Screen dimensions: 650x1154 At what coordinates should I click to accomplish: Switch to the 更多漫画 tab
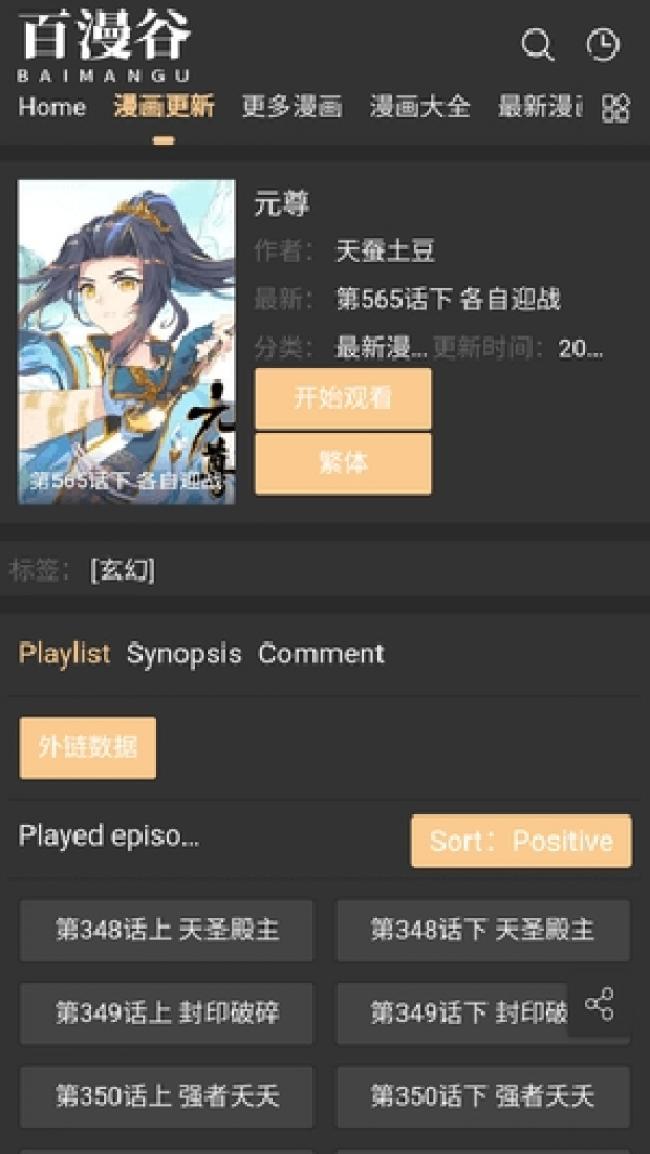click(x=292, y=107)
